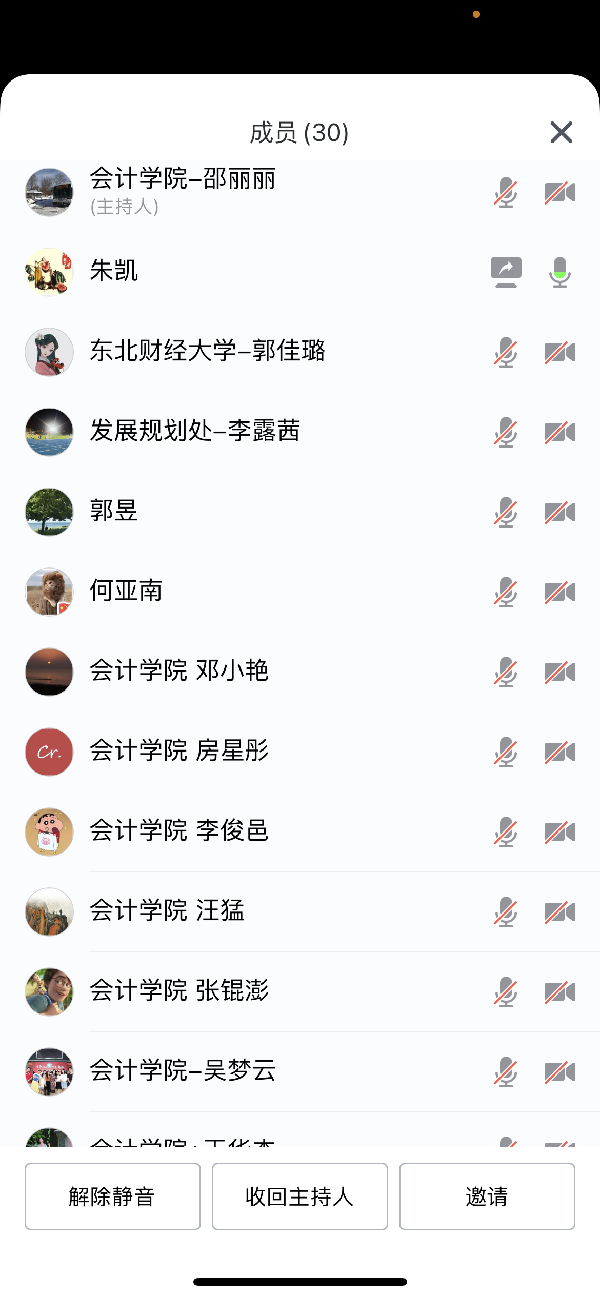
Task: Close the members panel
Action: pyautogui.click(x=561, y=132)
